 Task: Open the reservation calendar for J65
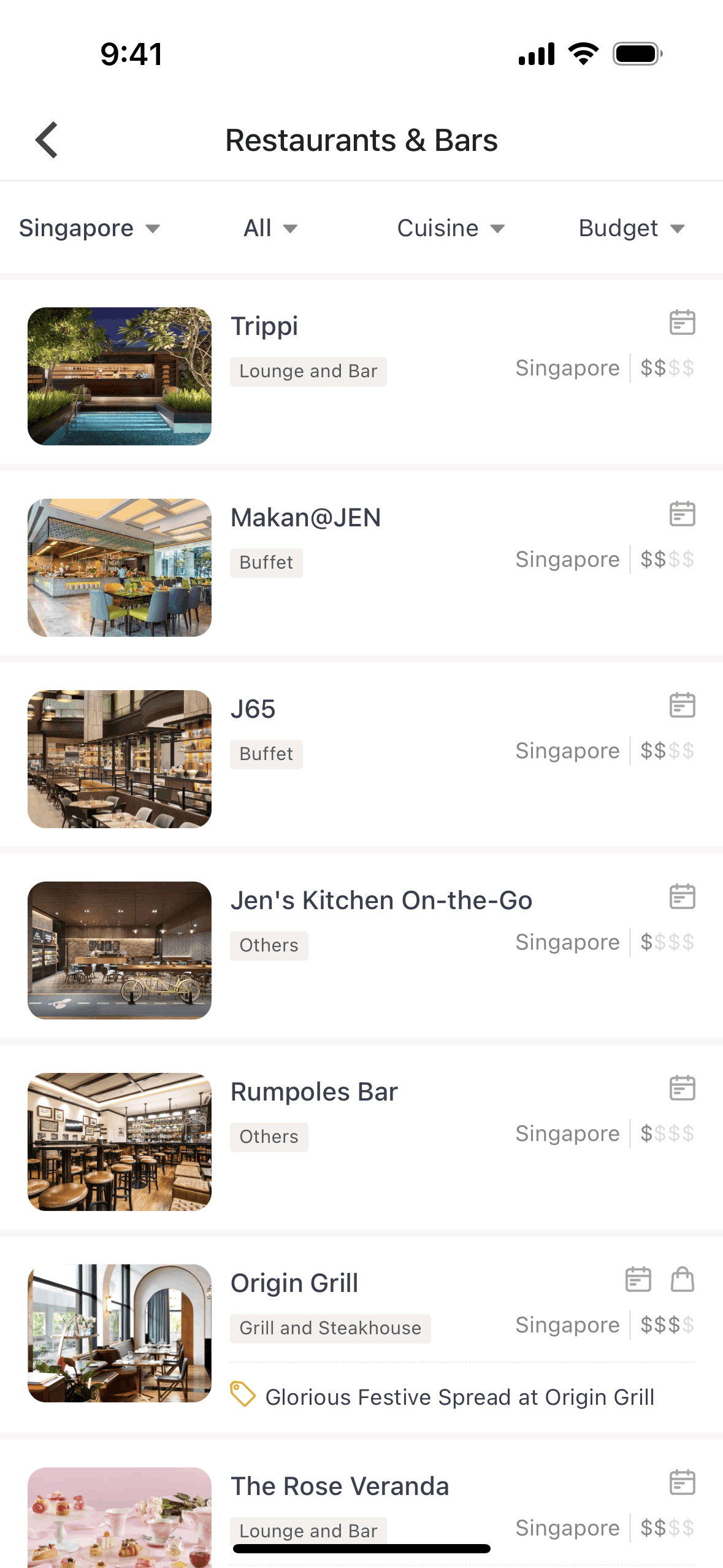coord(681,706)
